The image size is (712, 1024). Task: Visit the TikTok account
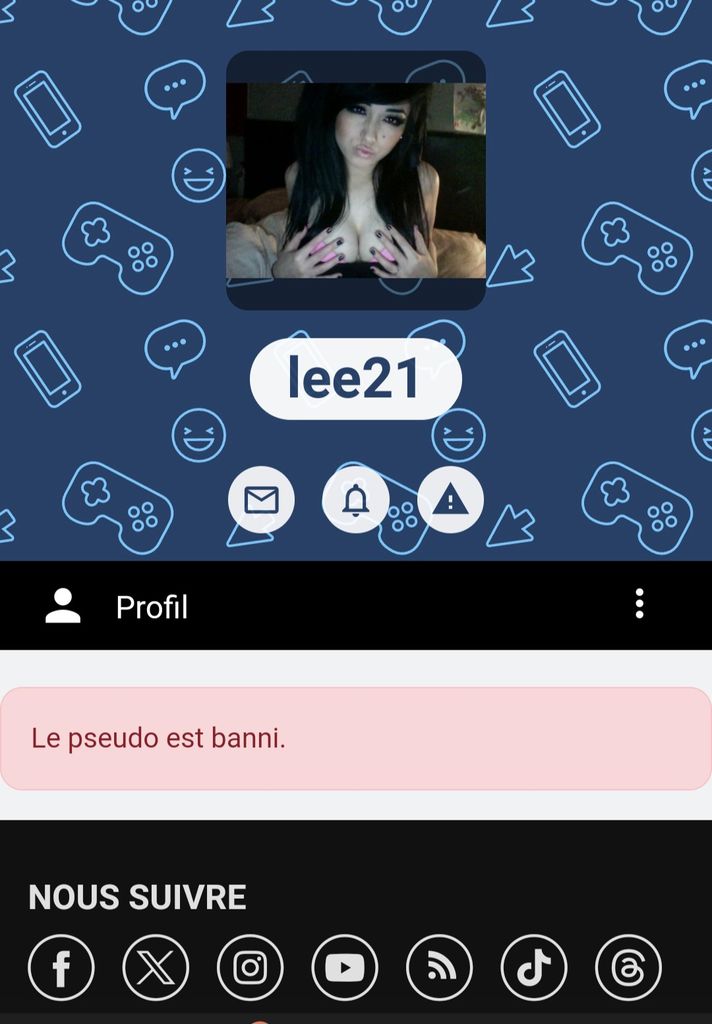tap(533, 967)
